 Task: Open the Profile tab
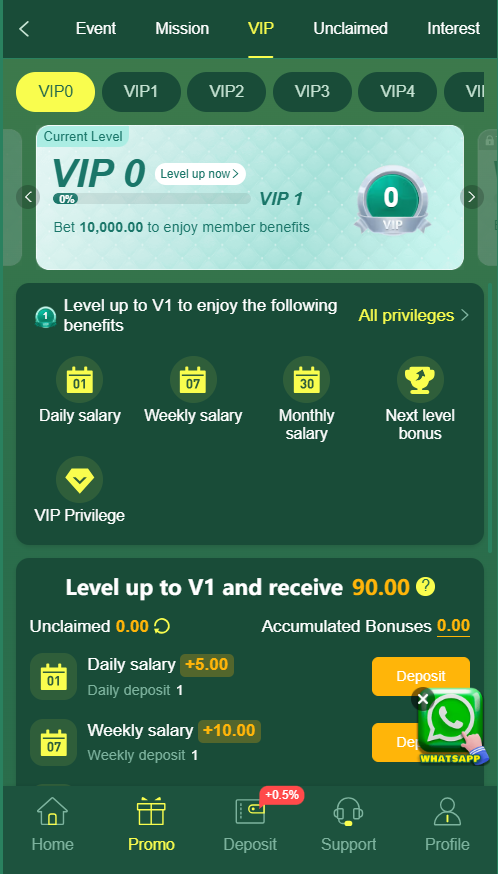[447, 824]
